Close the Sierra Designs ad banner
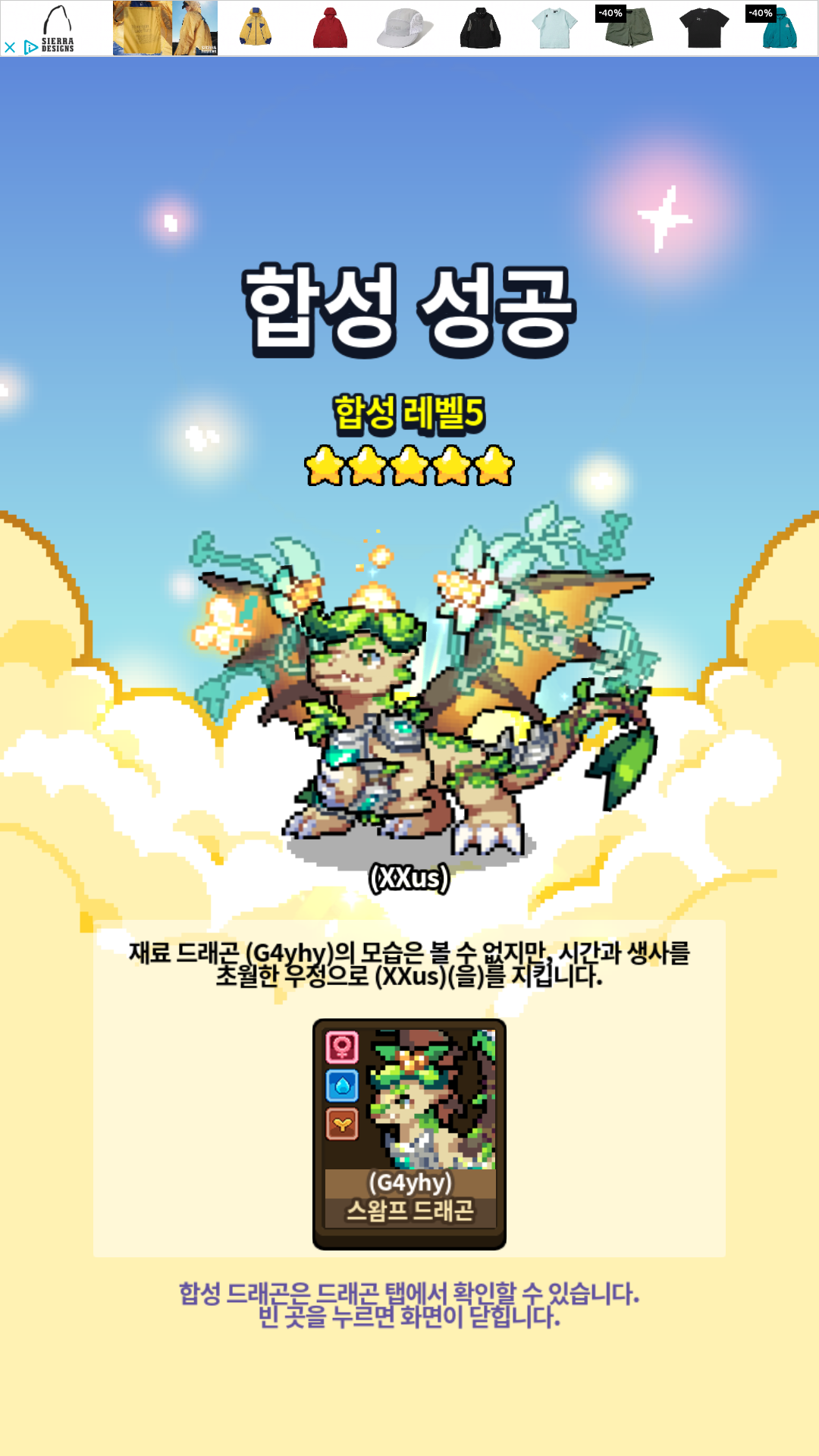This screenshot has height=1456, width=819. click(x=10, y=47)
